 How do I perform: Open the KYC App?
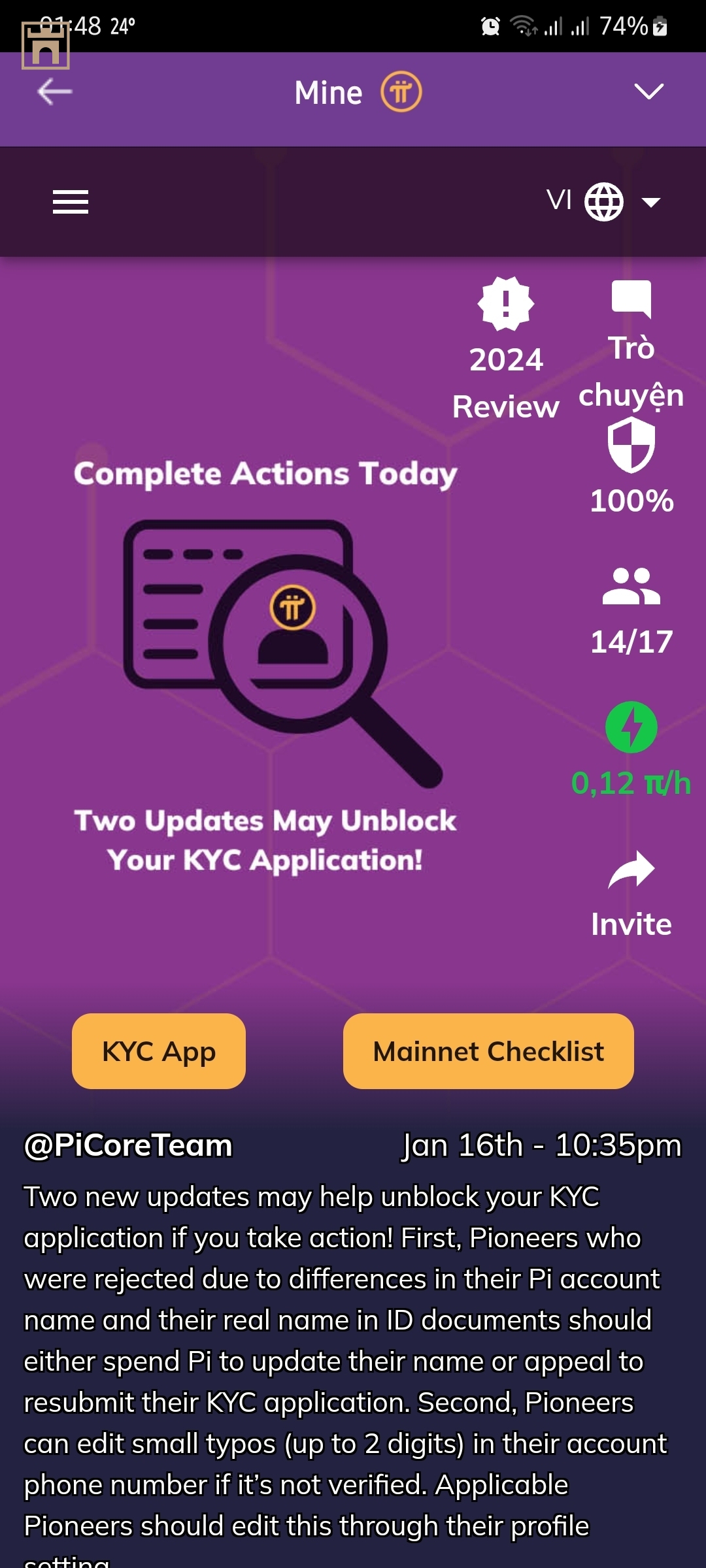(159, 1051)
